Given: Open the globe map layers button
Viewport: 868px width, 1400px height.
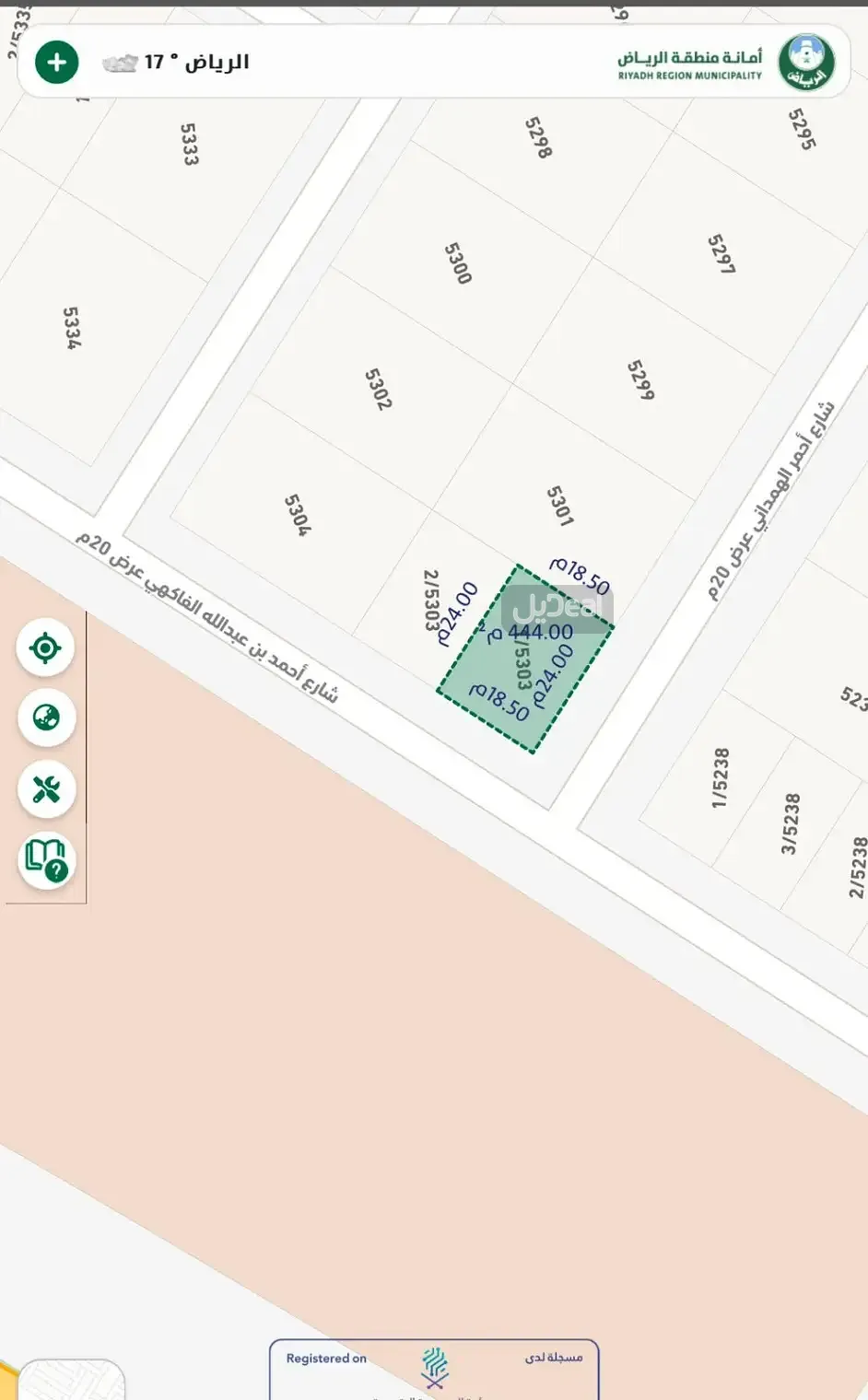Looking at the screenshot, I should 46,717.
